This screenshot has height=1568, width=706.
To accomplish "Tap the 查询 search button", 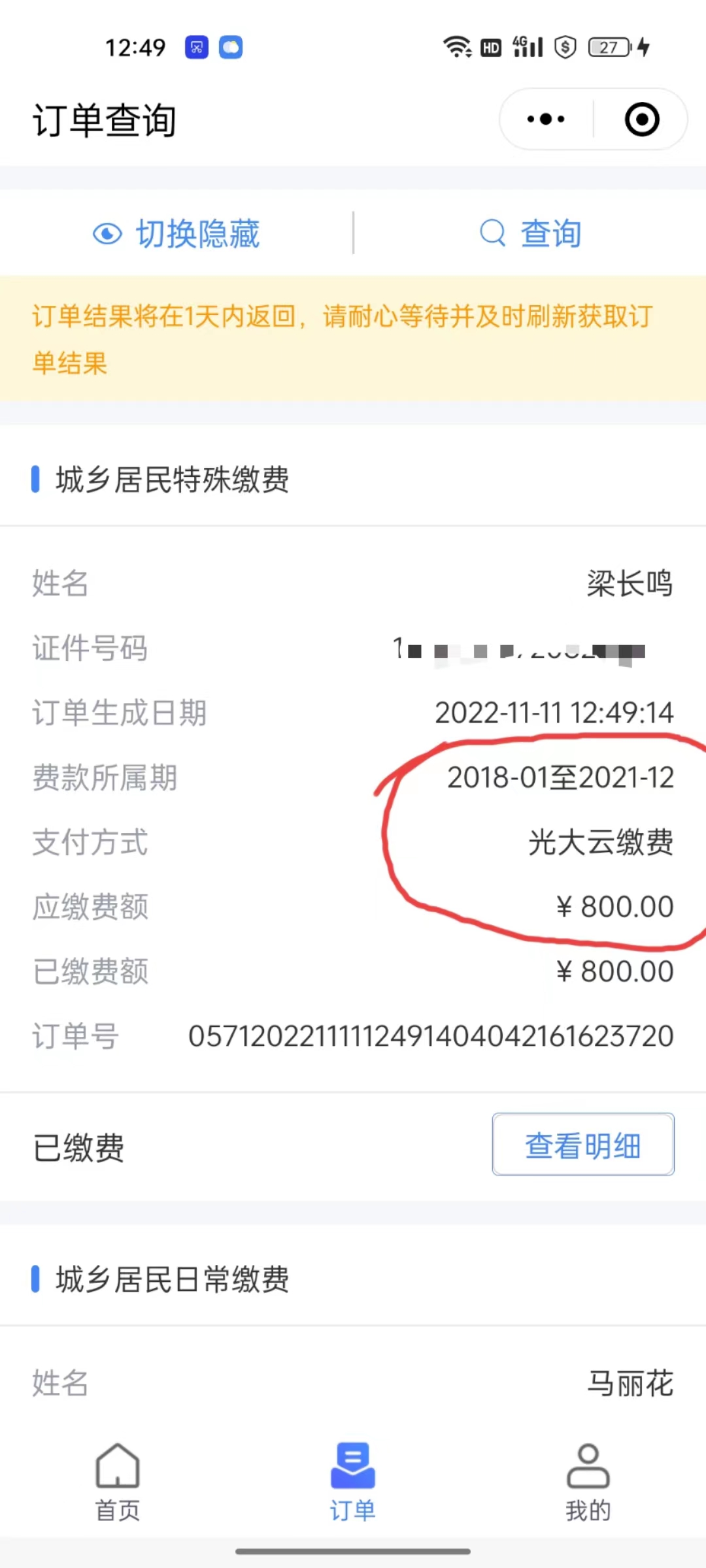I will click(x=530, y=233).
